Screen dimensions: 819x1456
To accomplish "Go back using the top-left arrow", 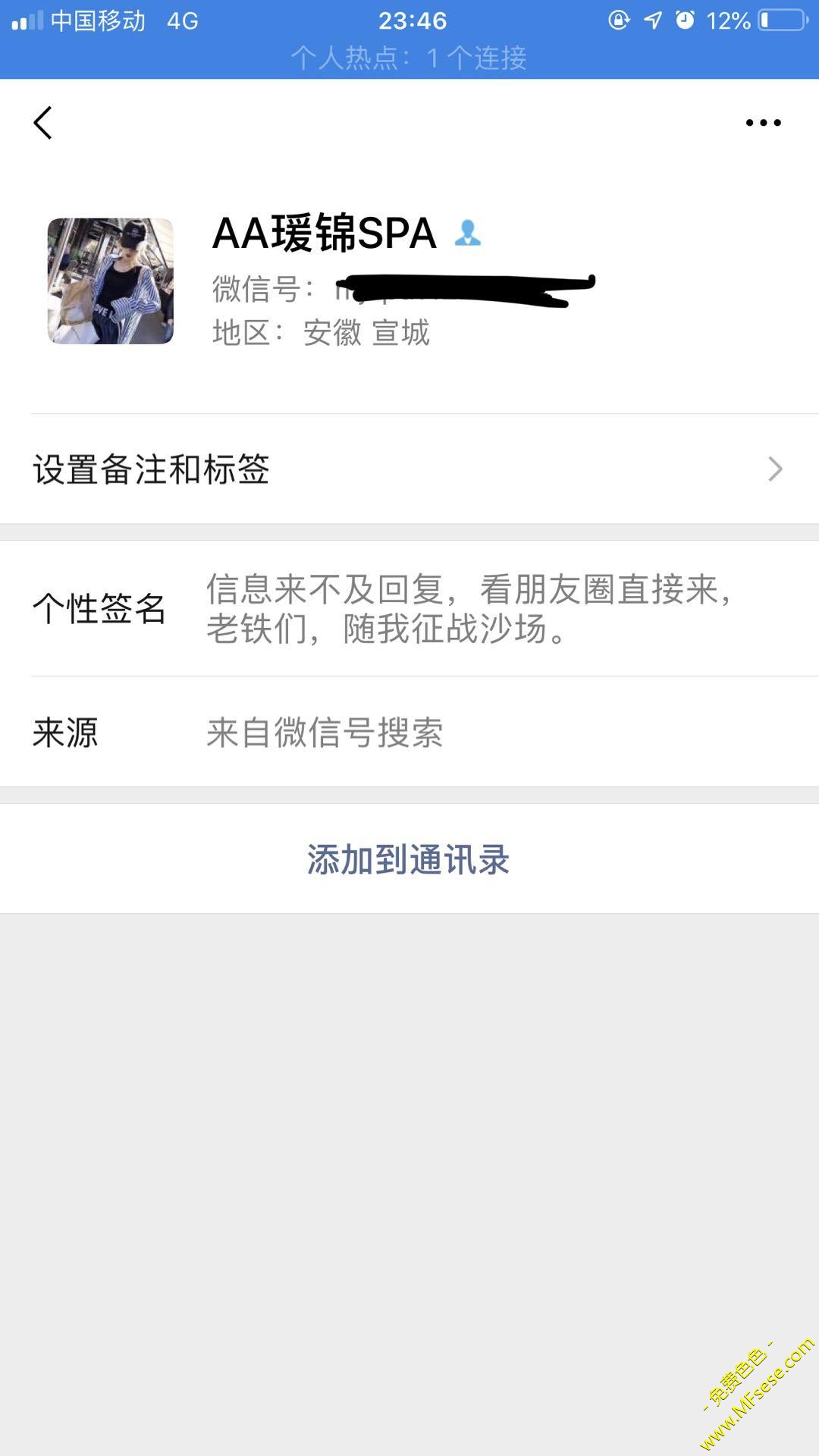I will pyautogui.click(x=43, y=123).
